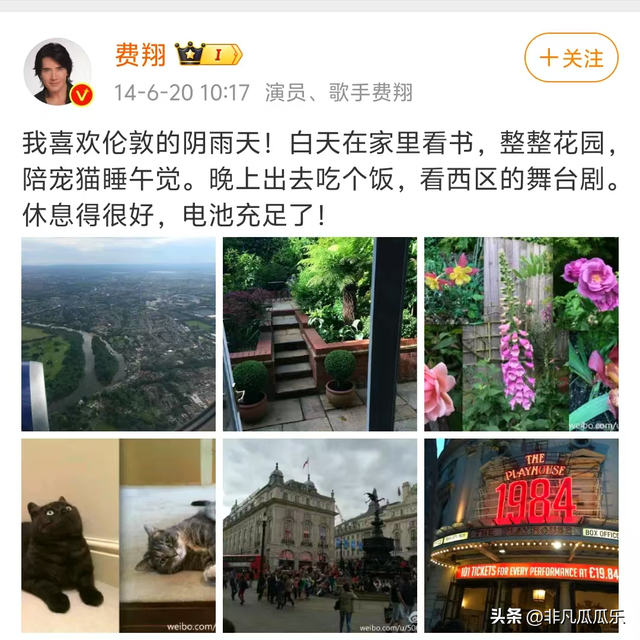Open the 费翔 username link
This screenshot has width=640, height=640.
pyautogui.click(x=140, y=55)
